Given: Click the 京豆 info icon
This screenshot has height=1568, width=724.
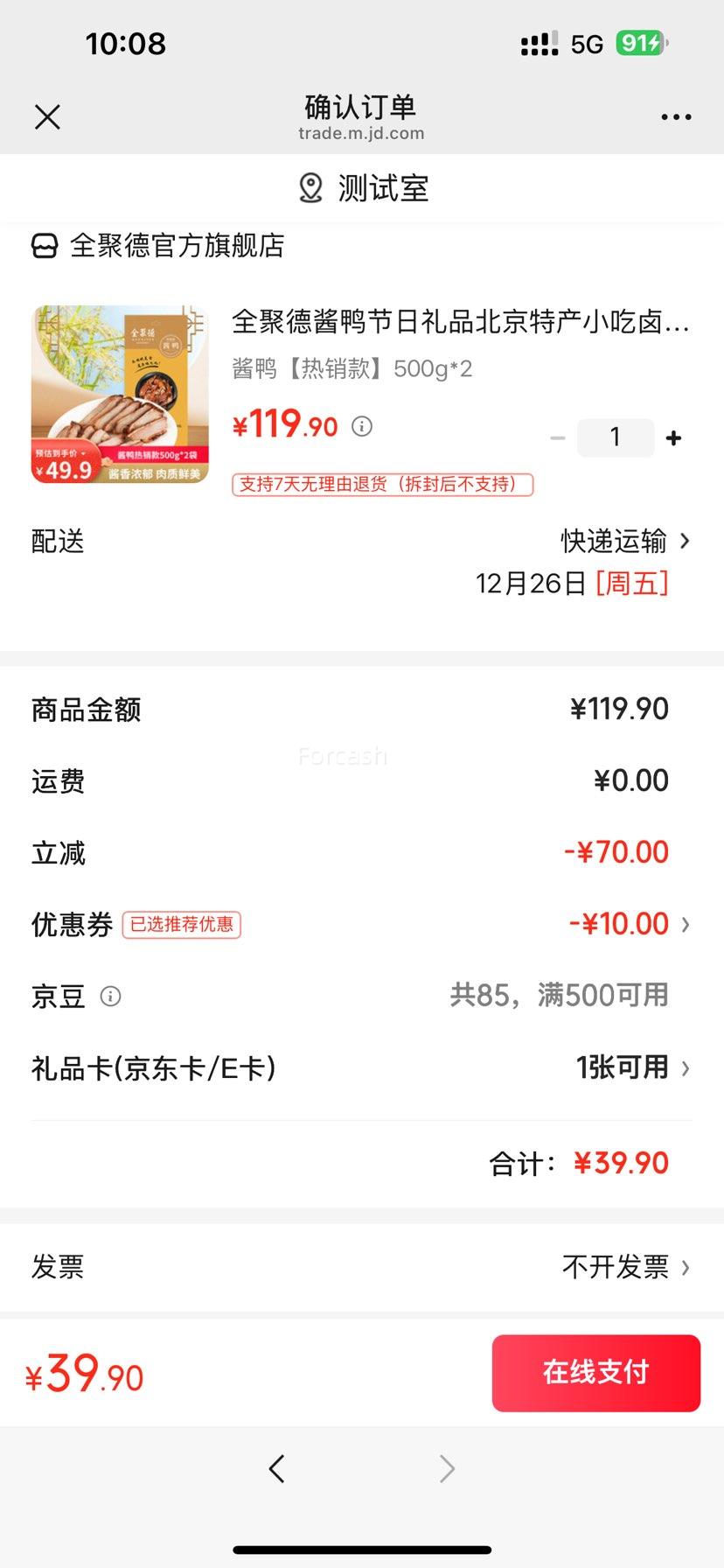Looking at the screenshot, I should pos(112,996).
